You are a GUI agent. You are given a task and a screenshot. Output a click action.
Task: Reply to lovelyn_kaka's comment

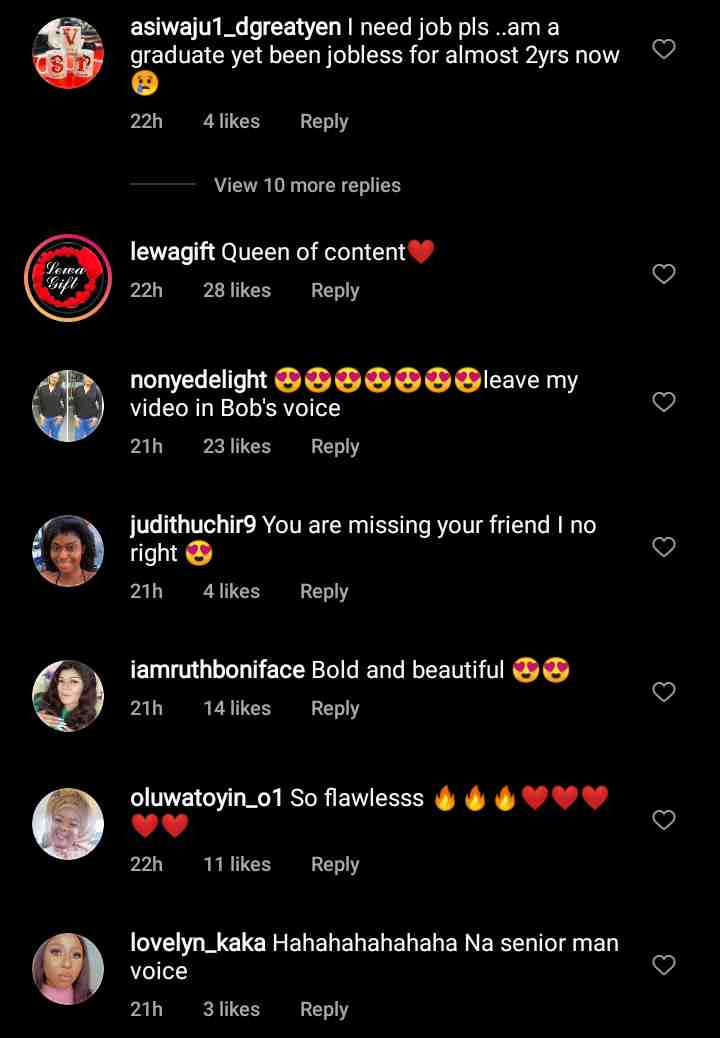(324, 1009)
